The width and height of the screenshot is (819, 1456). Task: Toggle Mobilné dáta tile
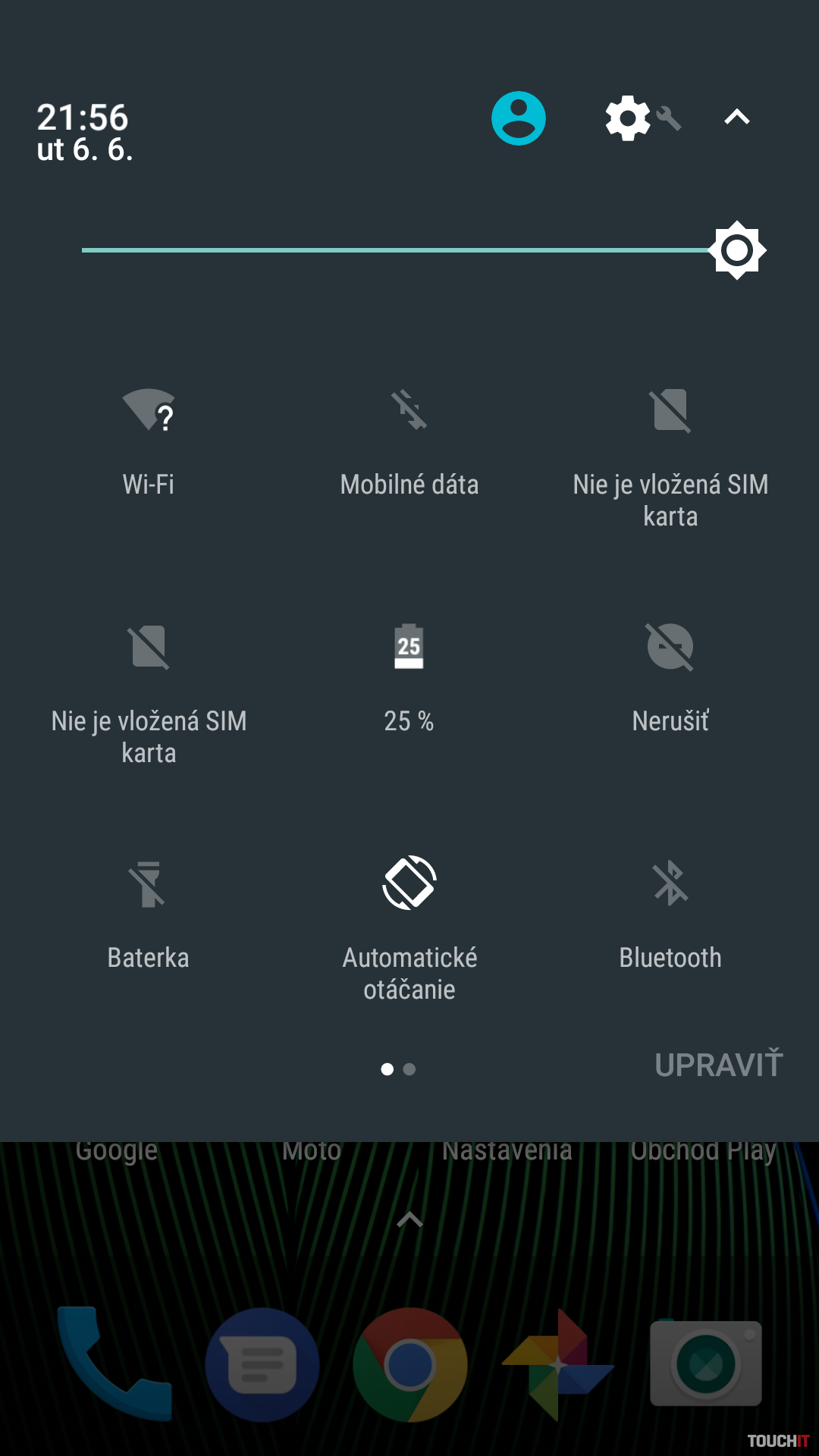(409, 411)
